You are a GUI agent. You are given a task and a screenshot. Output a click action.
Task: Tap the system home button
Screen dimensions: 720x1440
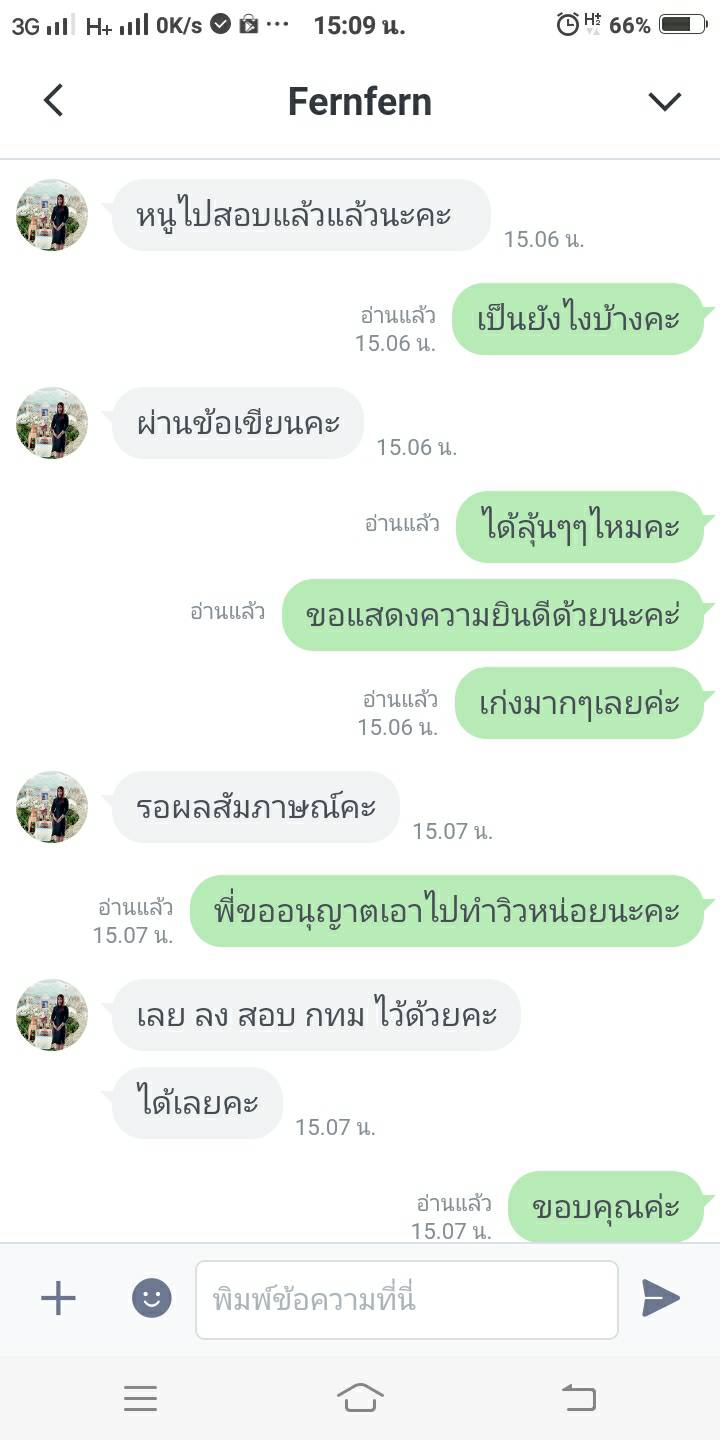[x=360, y=1398]
